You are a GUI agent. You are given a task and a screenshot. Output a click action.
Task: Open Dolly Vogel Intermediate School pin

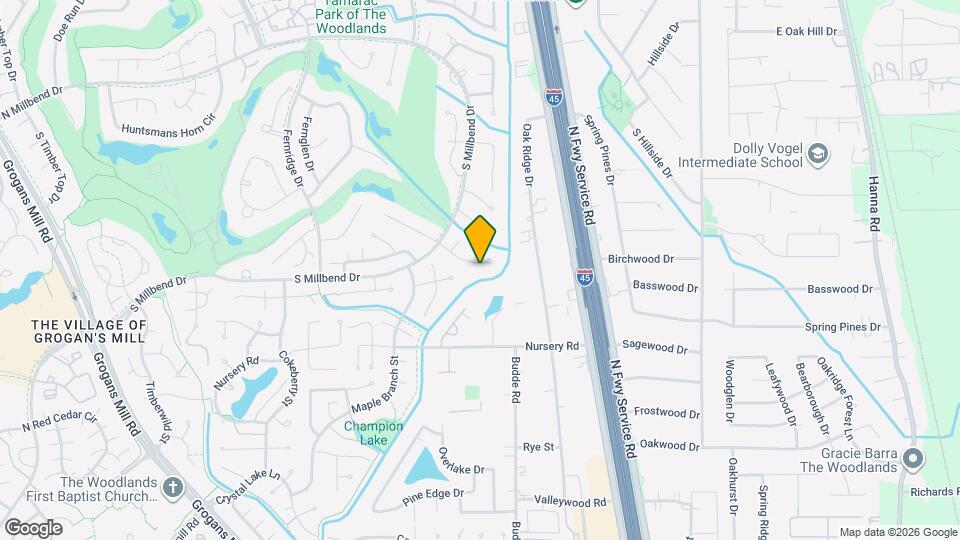(x=818, y=154)
